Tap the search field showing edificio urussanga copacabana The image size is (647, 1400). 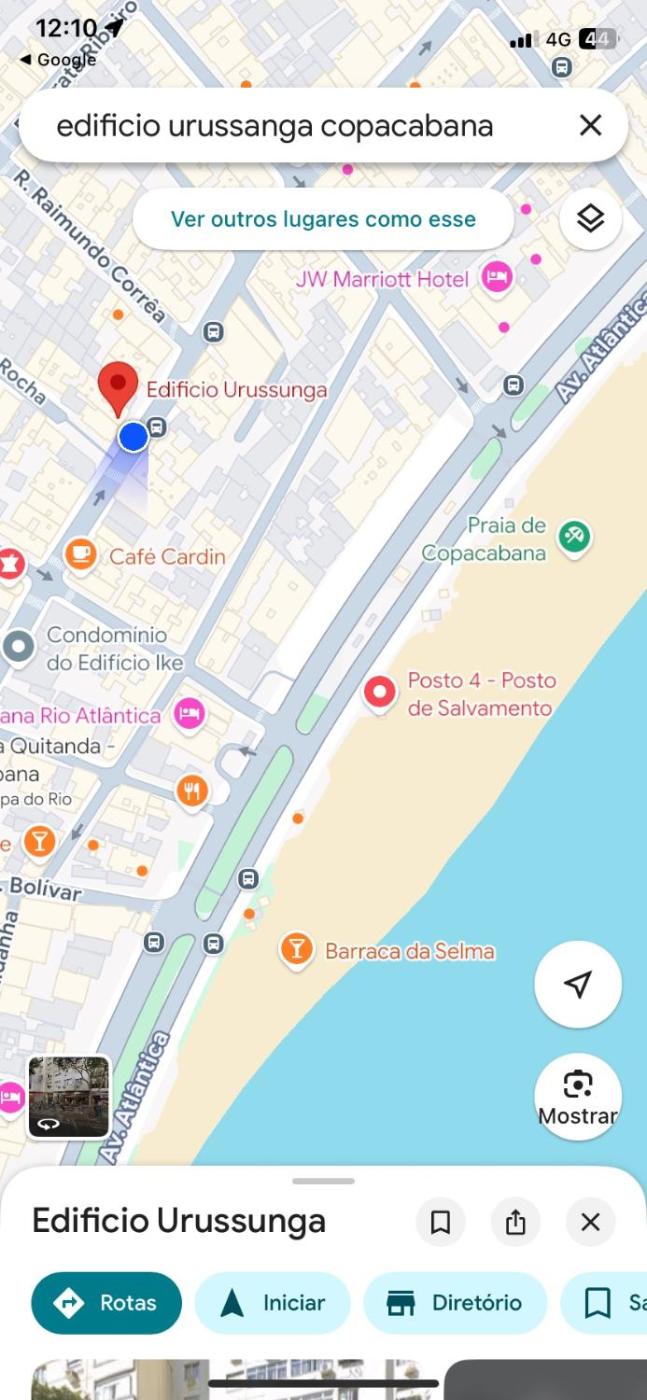tap(290, 126)
